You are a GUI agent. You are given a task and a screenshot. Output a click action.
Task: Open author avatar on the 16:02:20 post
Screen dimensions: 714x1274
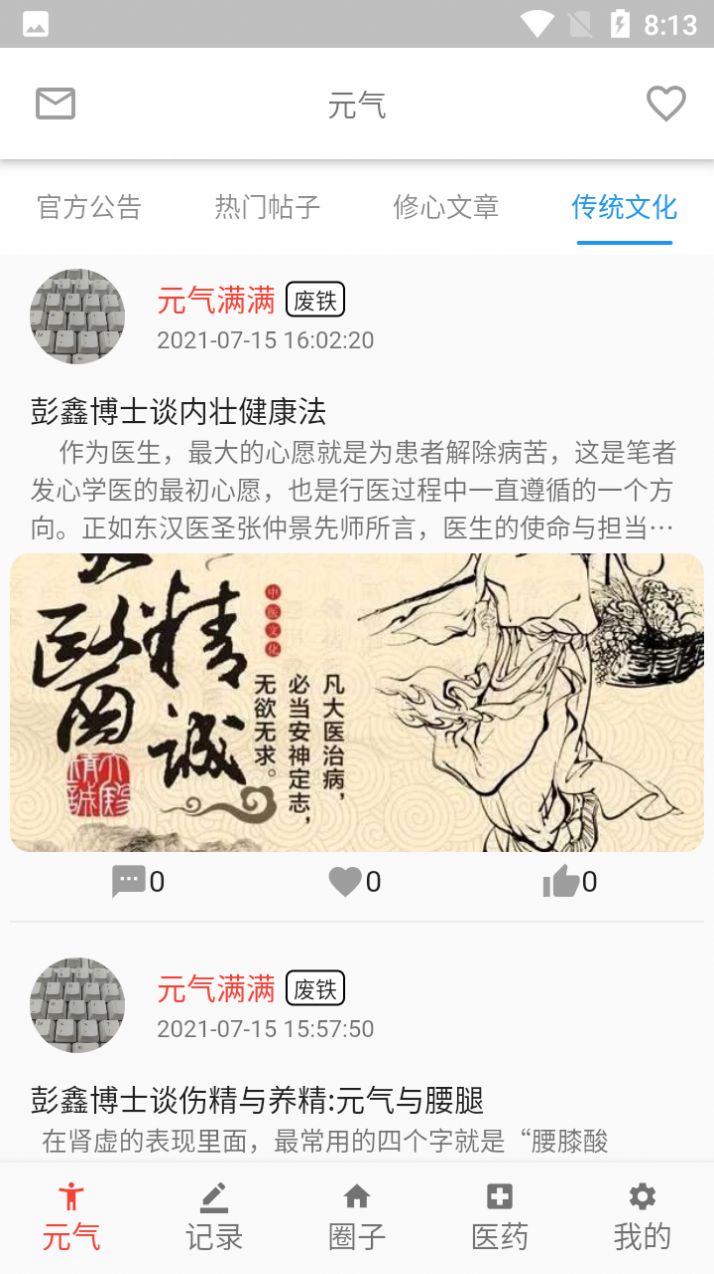(77, 316)
